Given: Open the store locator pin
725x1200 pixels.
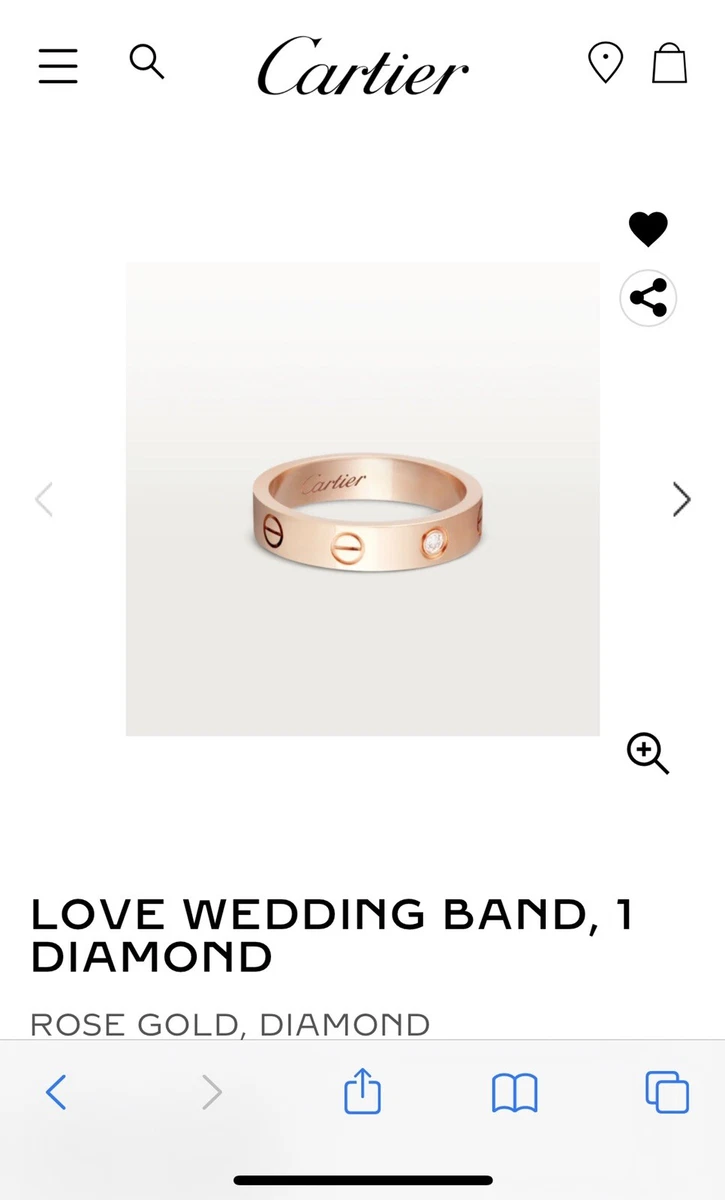Looking at the screenshot, I should tap(605, 63).
